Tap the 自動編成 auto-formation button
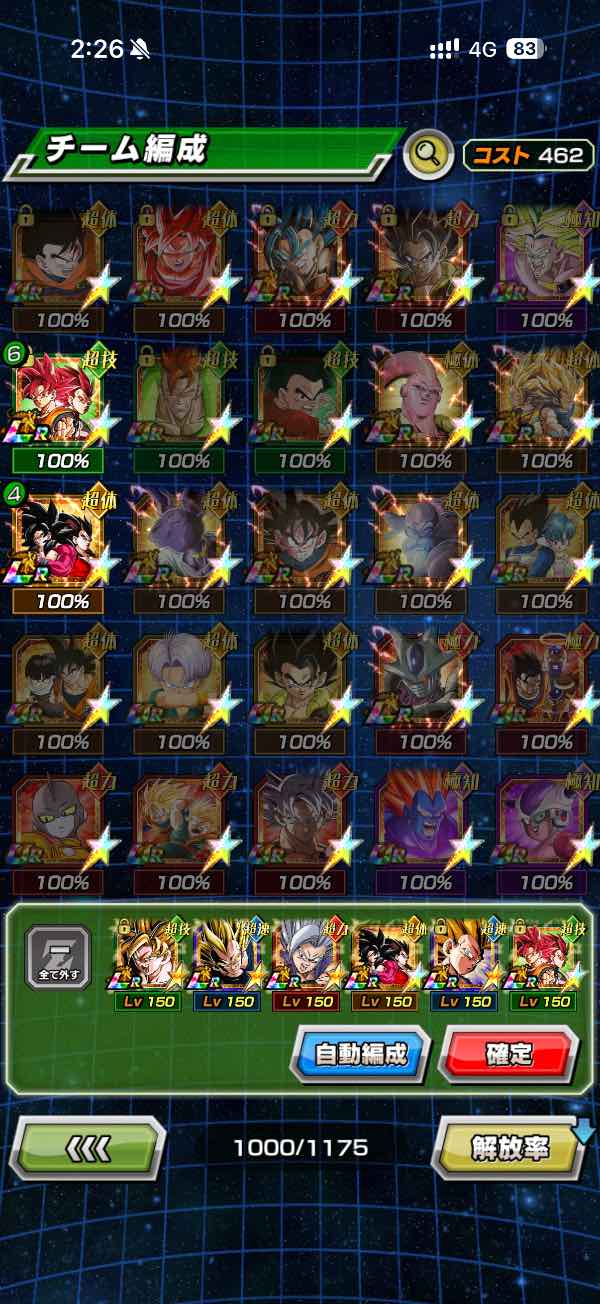600x1304 pixels. tap(360, 1054)
